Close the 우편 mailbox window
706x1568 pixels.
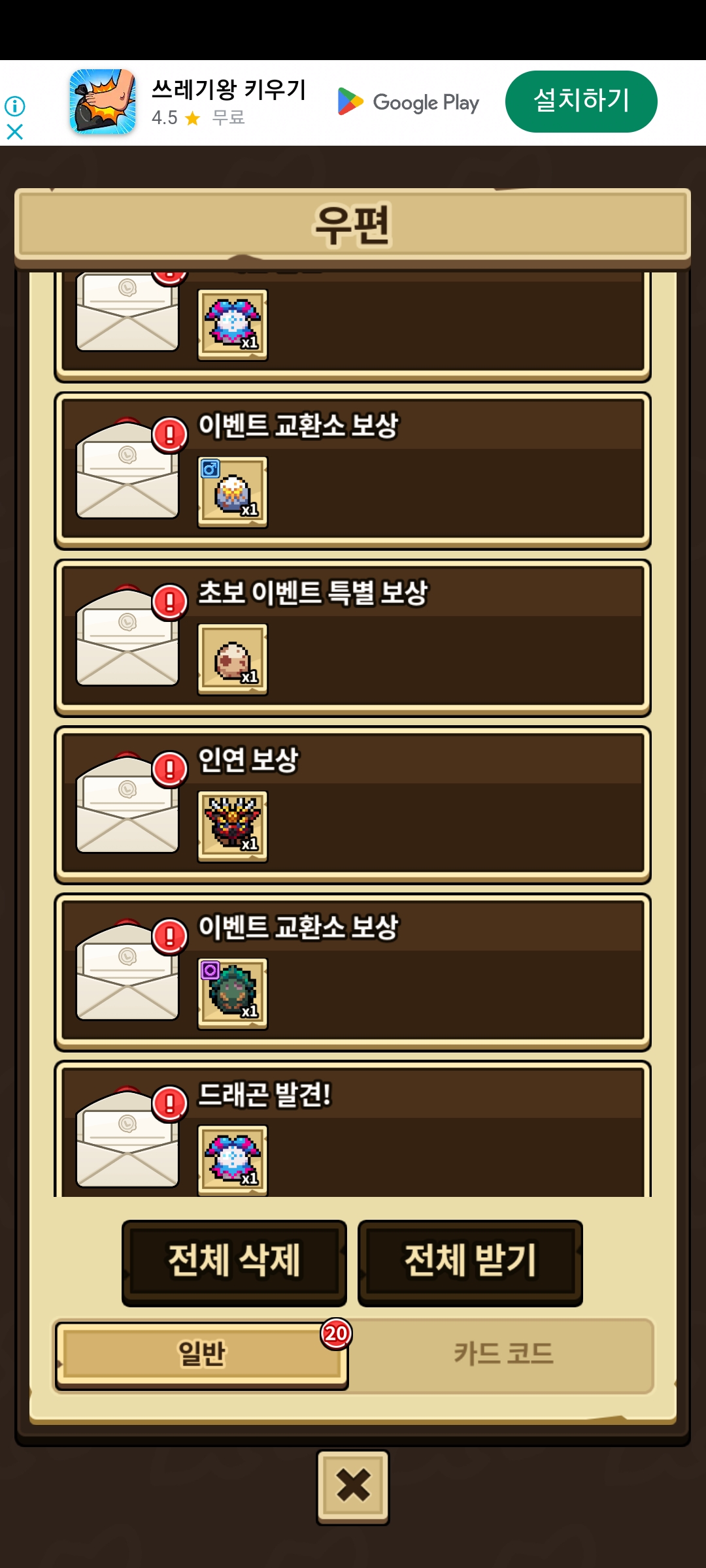click(353, 1486)
